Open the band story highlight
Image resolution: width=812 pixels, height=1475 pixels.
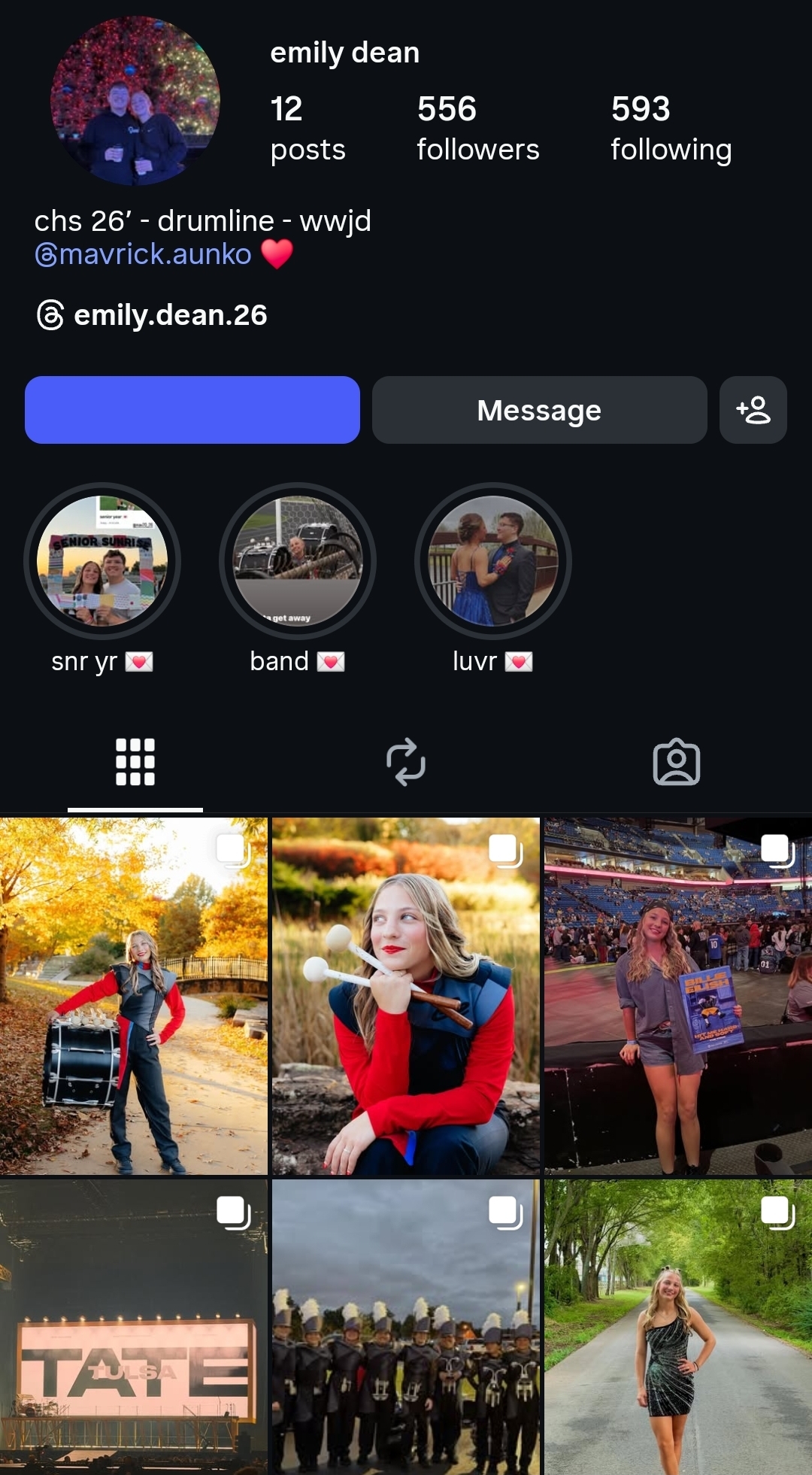pos(298,561)
